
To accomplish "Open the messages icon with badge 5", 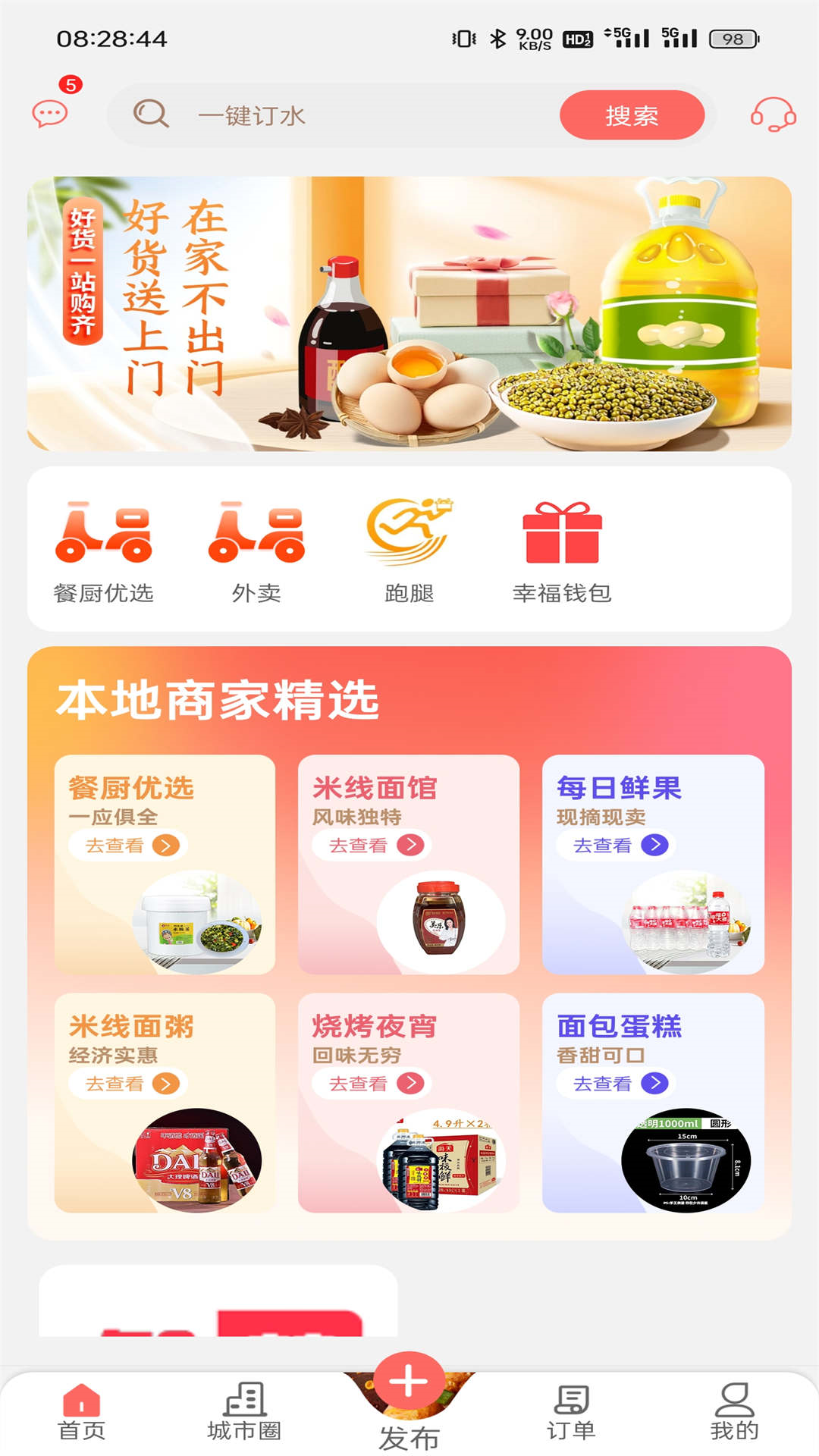I will (x=50, y=113).
